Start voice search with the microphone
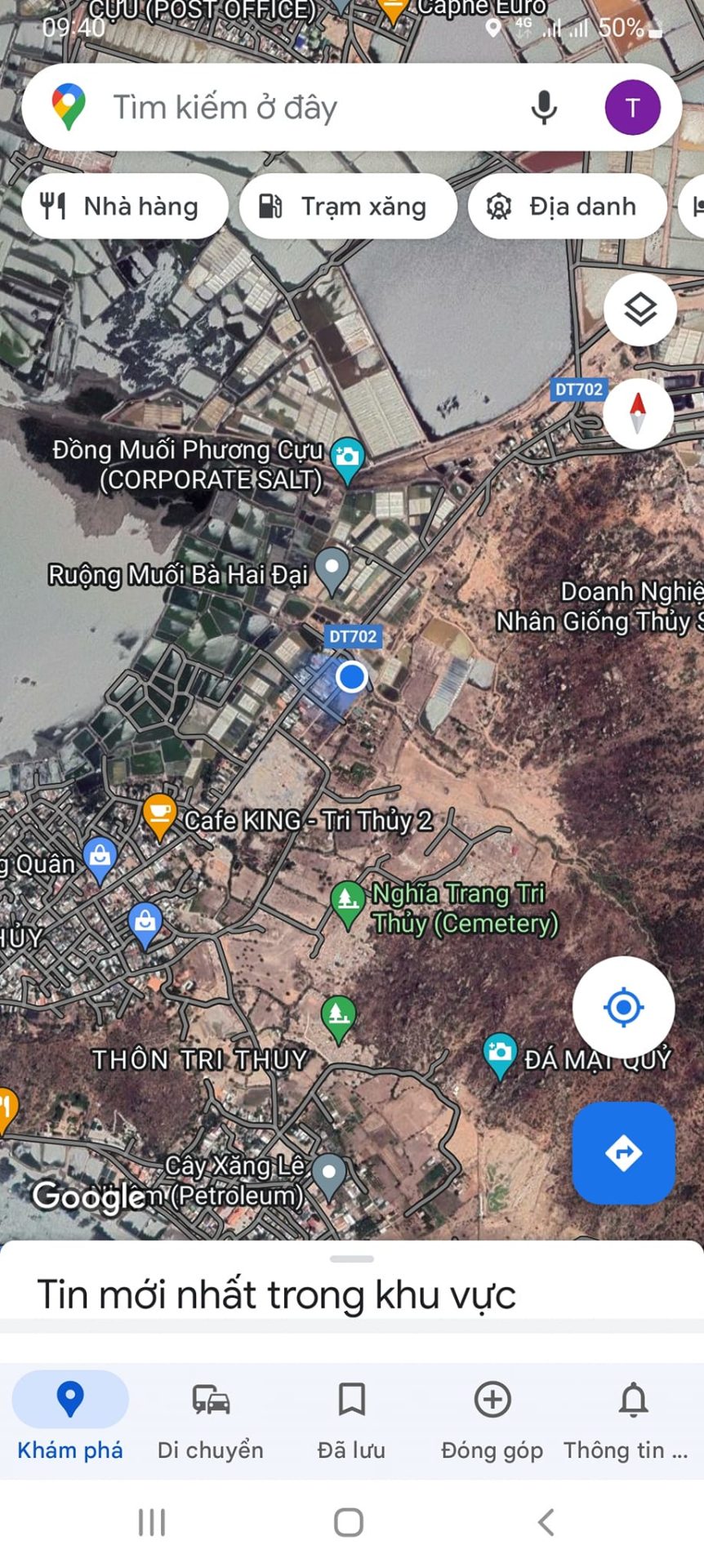Viewport: 704px width, 1568px height. pyautogui.click(x=544, y=108)
